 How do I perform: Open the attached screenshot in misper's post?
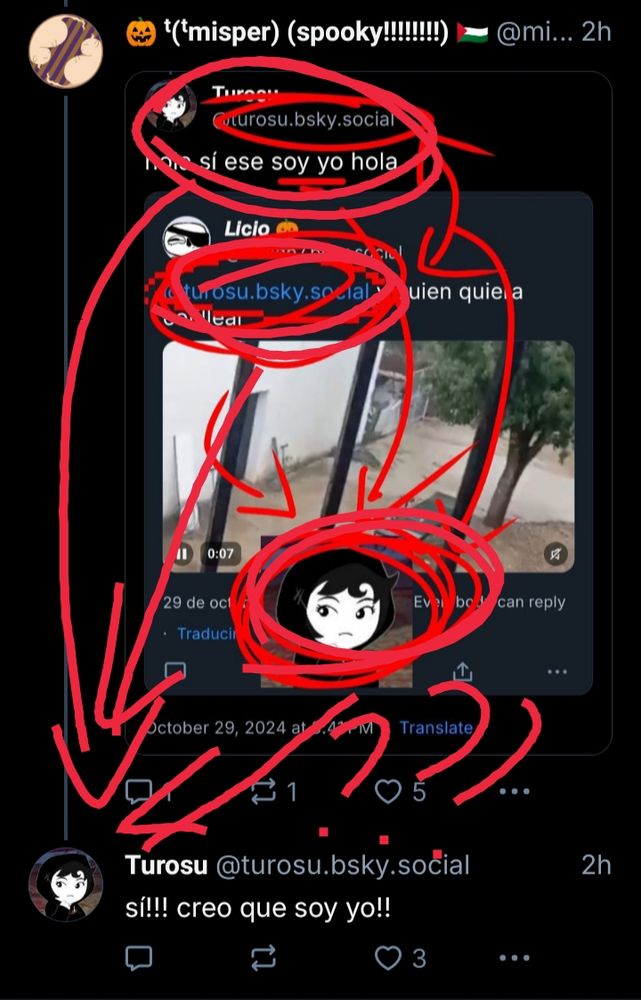tap(367, 412)
